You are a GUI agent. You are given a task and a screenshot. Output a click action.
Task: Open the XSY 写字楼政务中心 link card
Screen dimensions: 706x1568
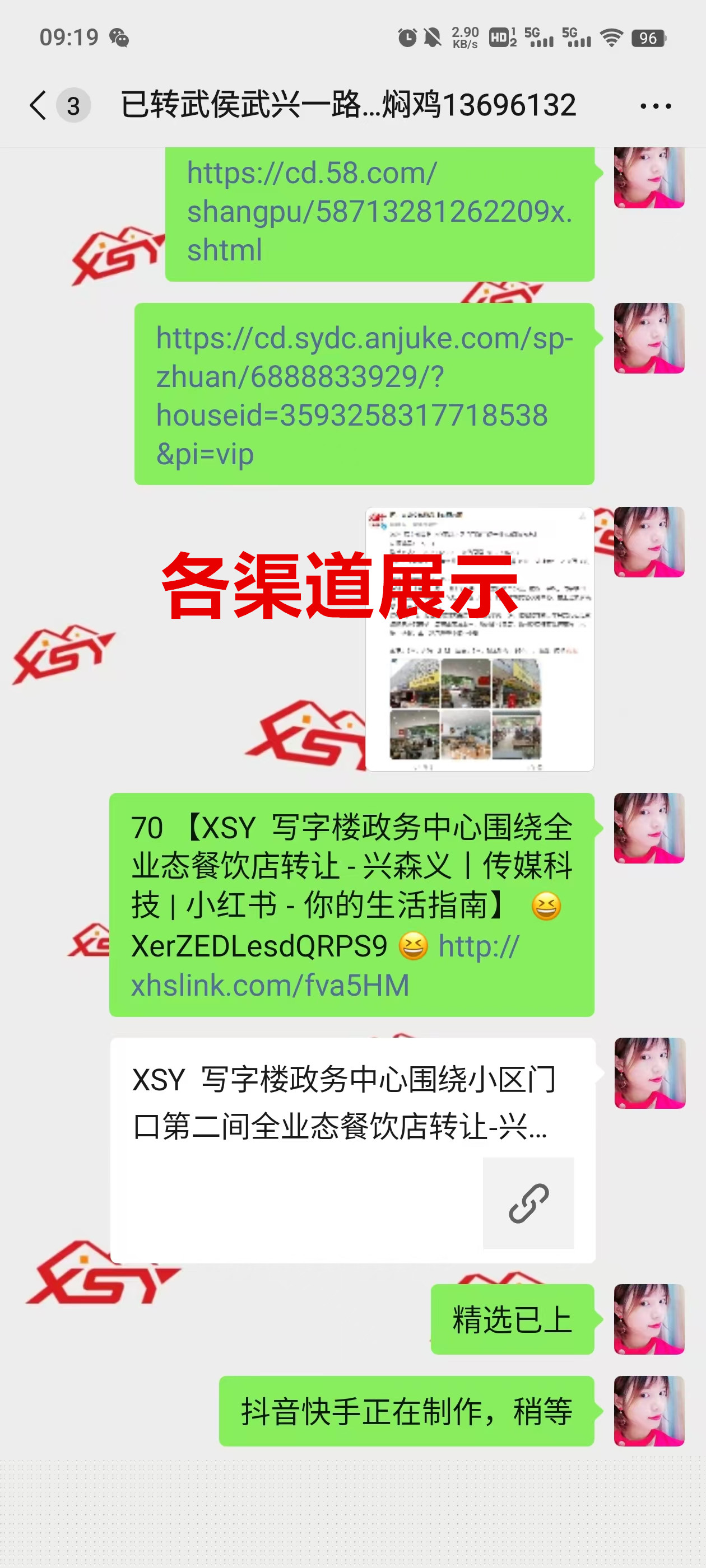352,1149
